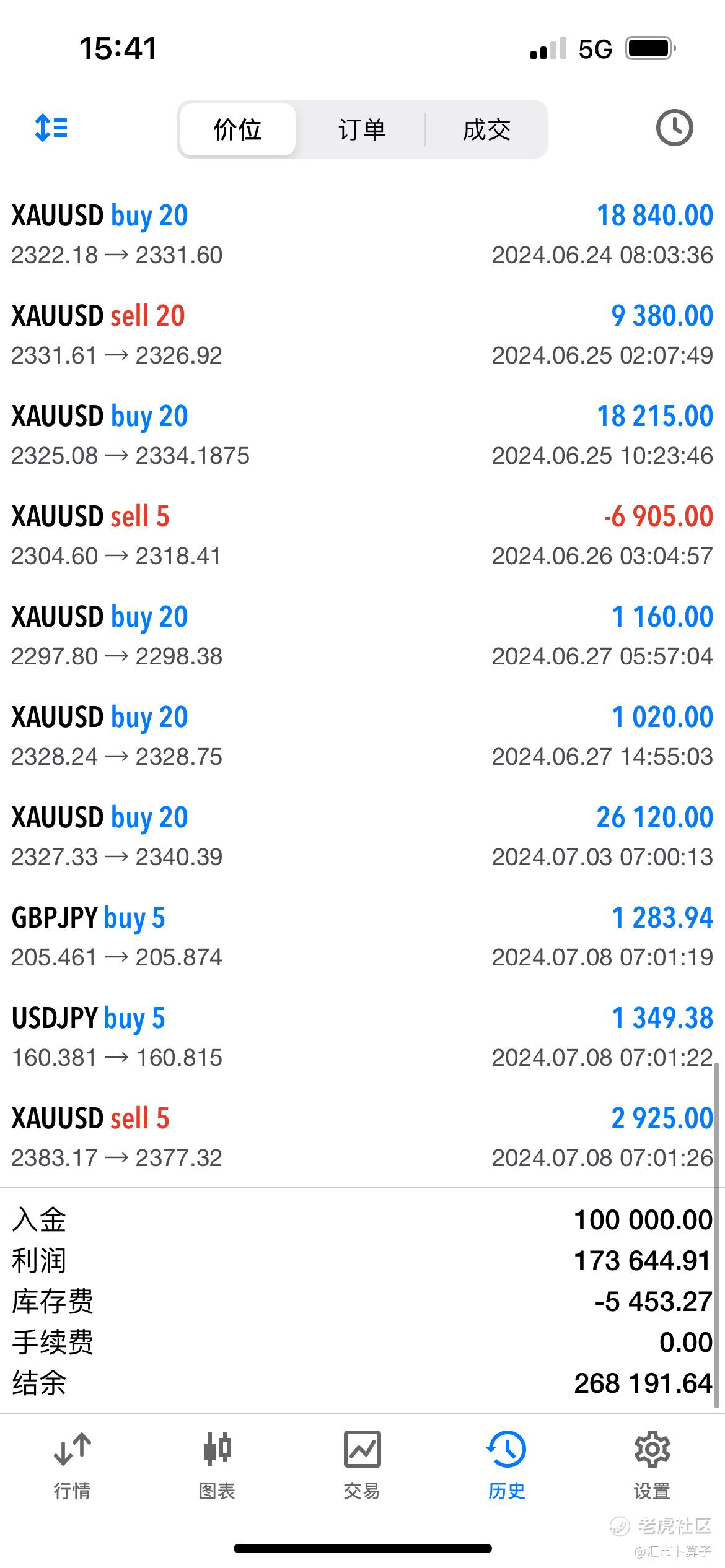This screenshot has height=1568, width=725.
Task: Expand the XAUUSD buy 20 trade with 18 840.00 profit
Action: coord(362,234)
